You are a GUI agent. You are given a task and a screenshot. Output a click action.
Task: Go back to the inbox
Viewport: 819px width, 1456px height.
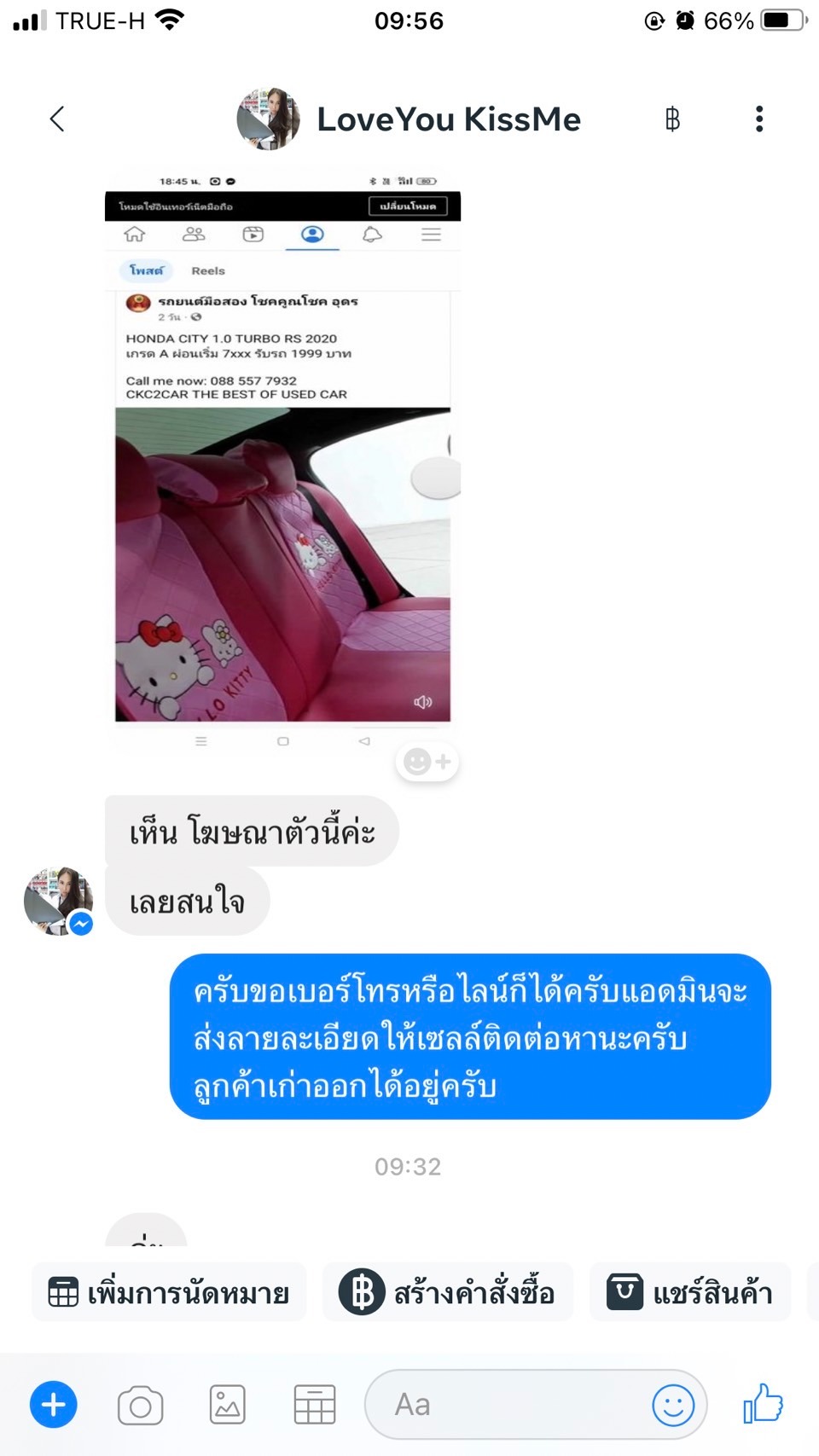pyautogui.click(x=57, y=119)
